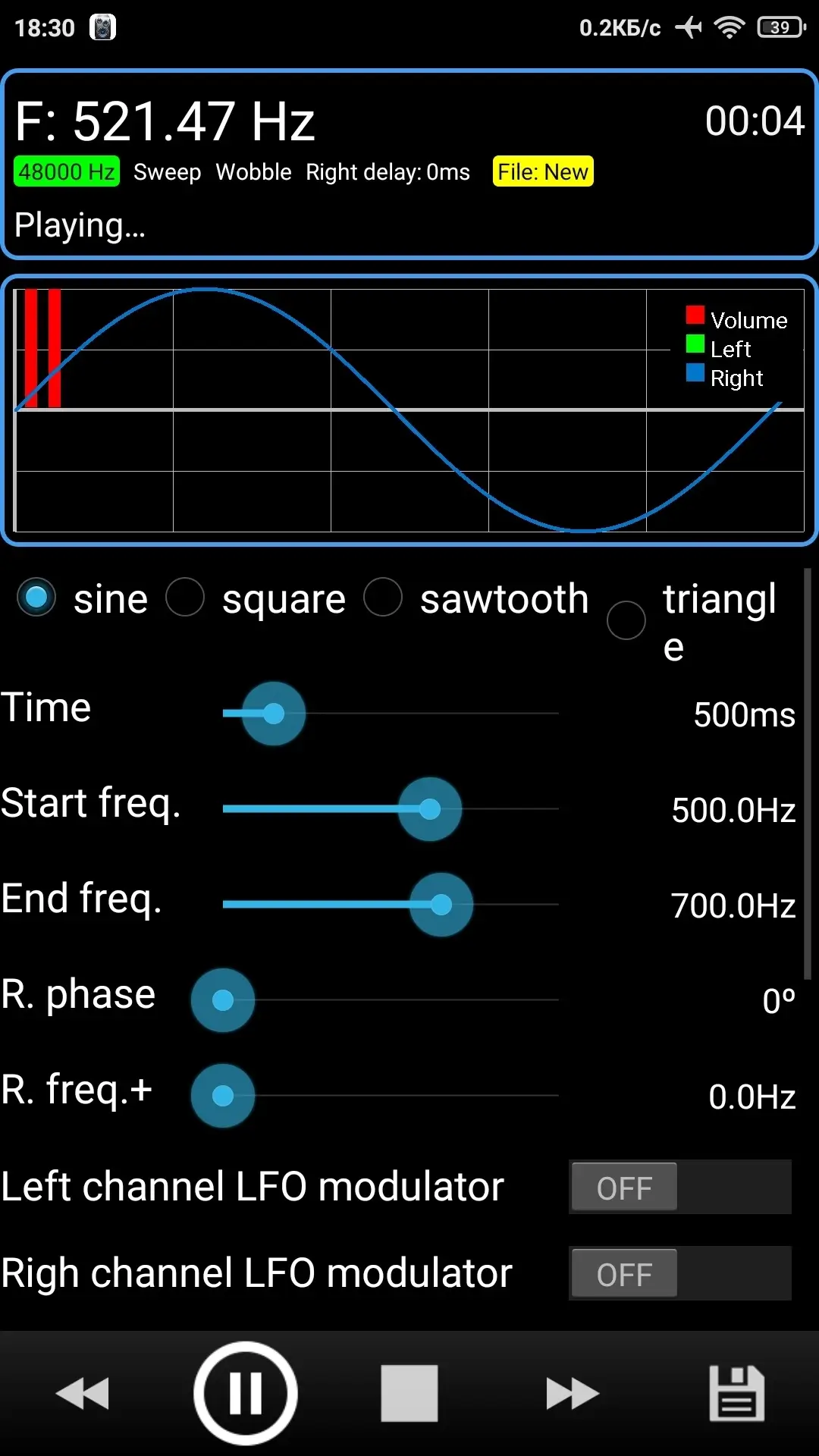The image size is (819, 1456).
Task: Open the 48000 Hz sample rate setting
Action: pyautogui.click(x=67, y=172)
